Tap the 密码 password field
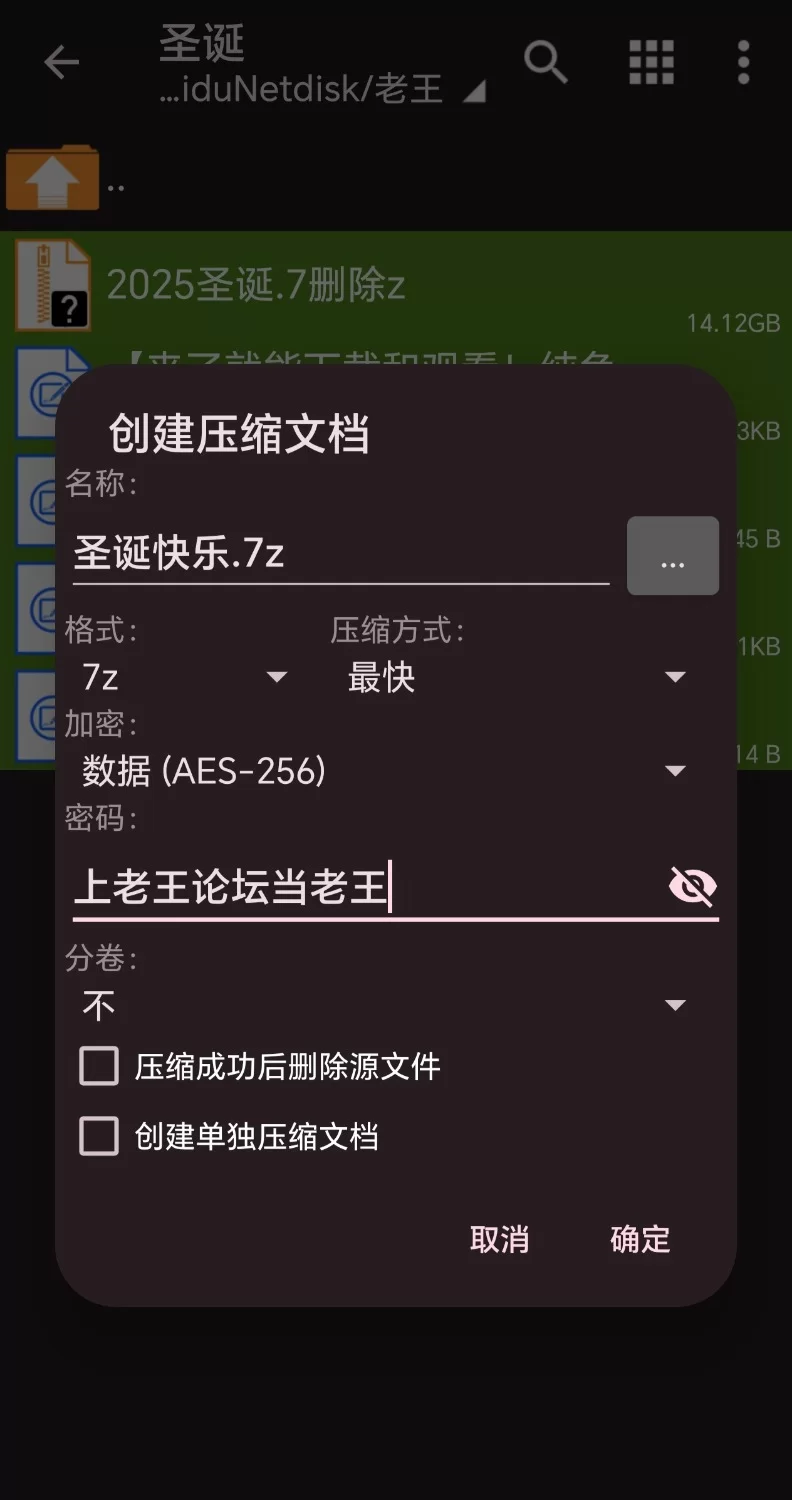This screenshot has width=792, height=1500. 360,887
